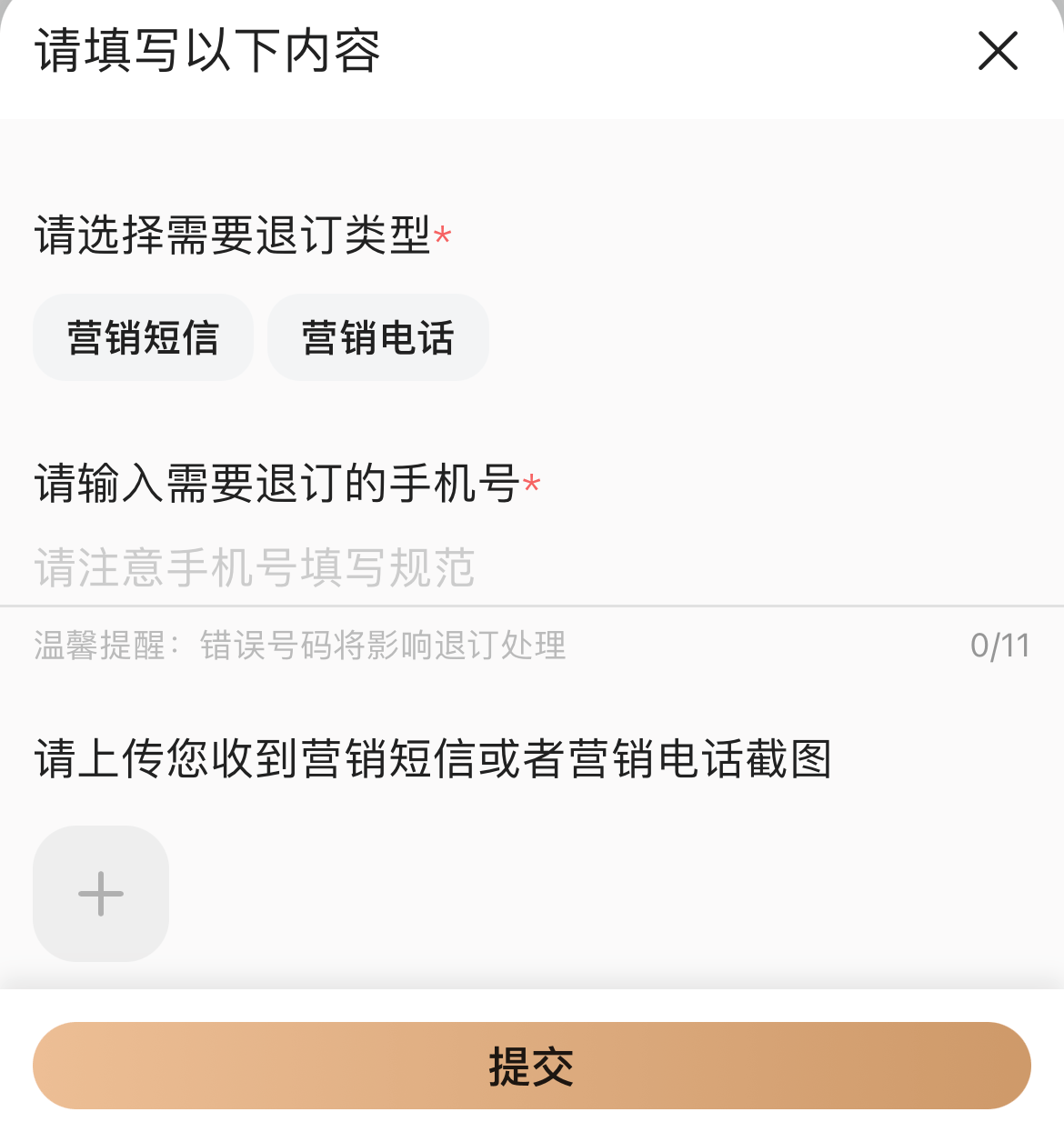1064x1122 pixels.
Task: Click the 0/11 character counter
Action: 1000,646
